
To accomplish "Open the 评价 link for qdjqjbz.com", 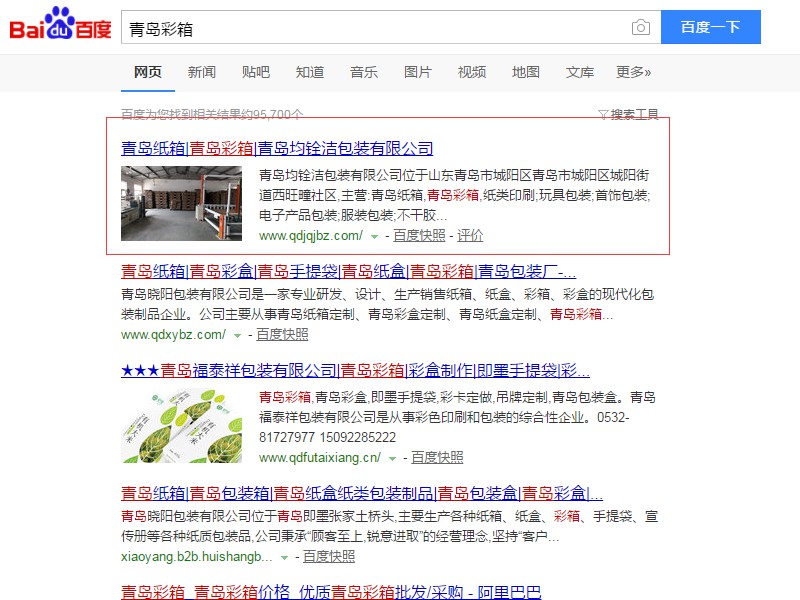I will [470, 236].
